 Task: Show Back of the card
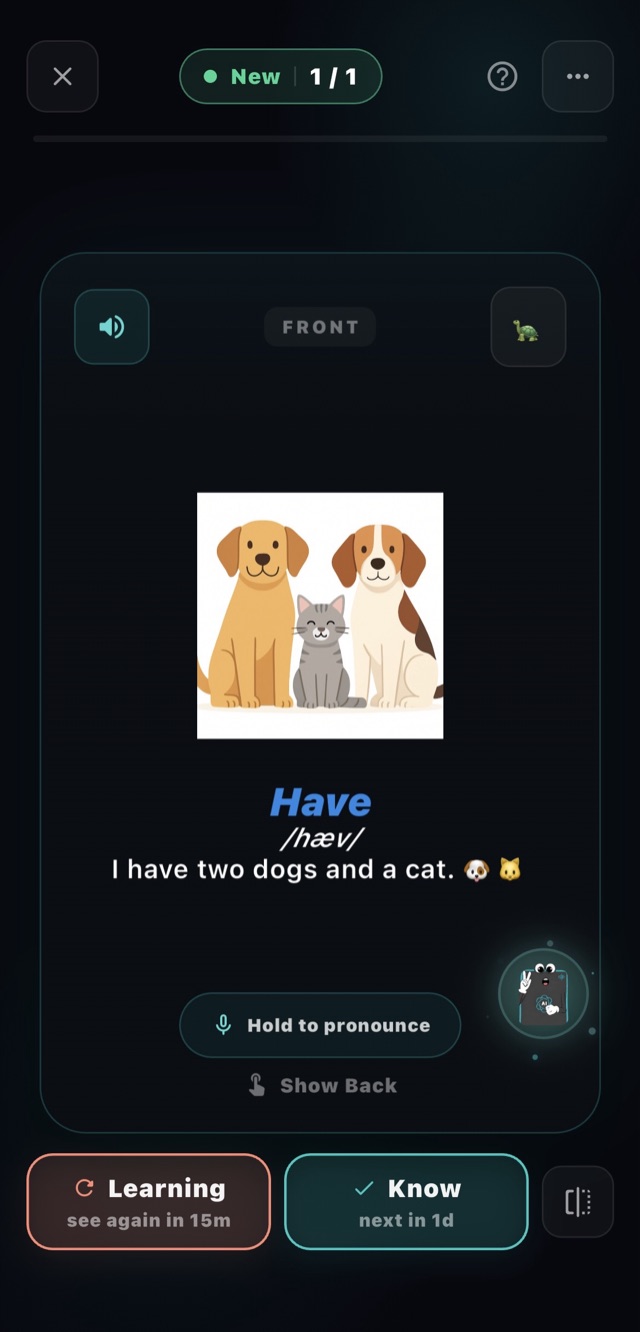click(322, 1086)
